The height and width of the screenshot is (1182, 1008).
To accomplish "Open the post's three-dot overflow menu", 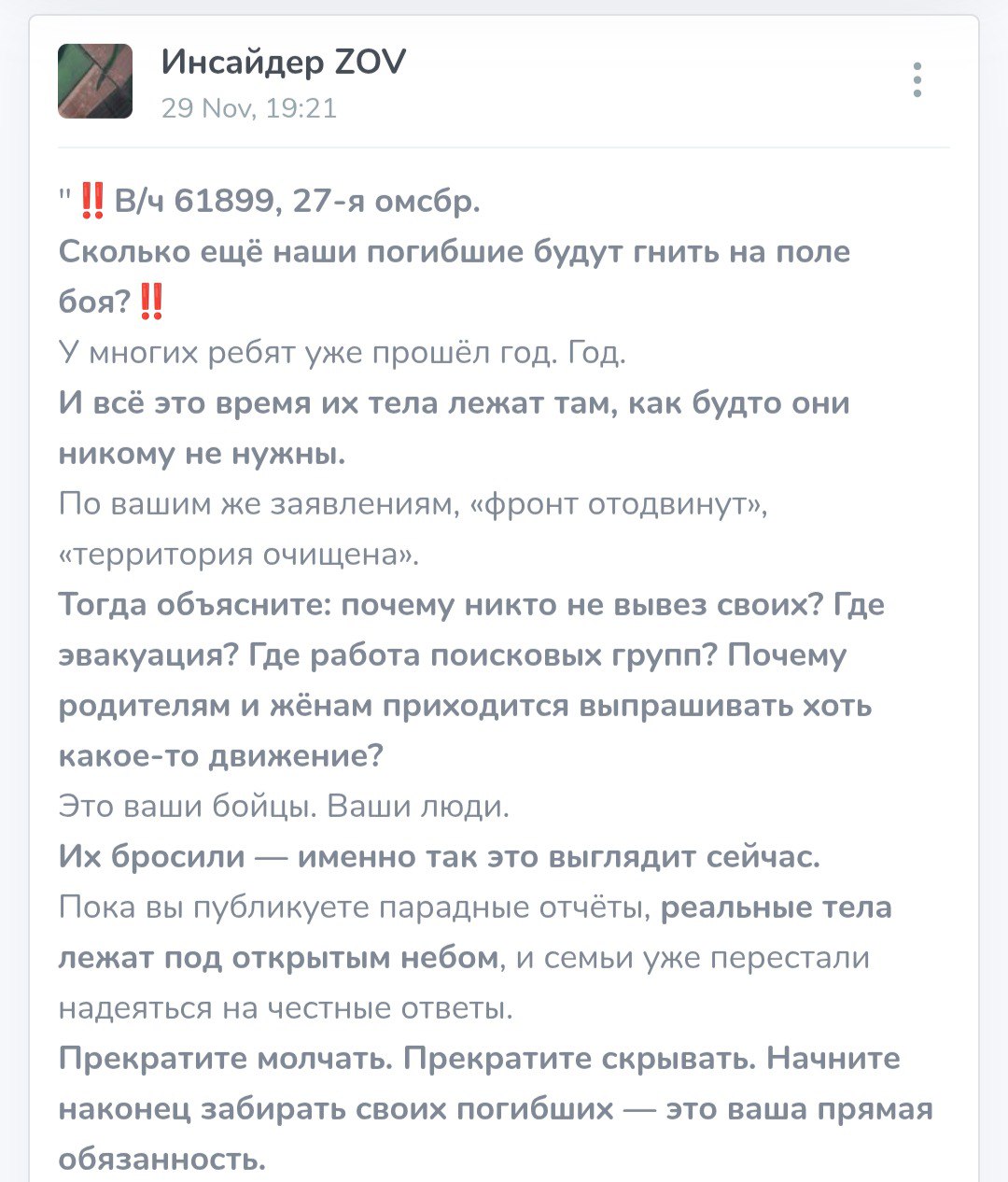I will click(917, 80).
